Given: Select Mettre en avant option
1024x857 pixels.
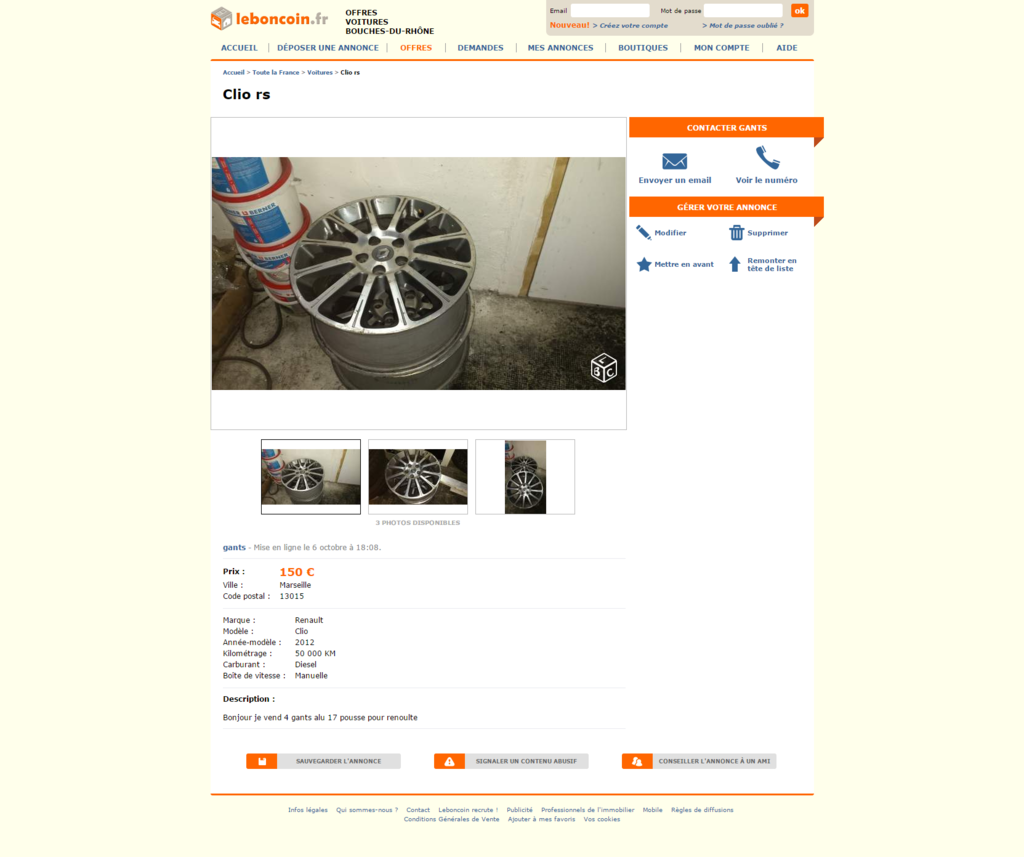Looking at the screenshot, I should (x=676, y=265).
